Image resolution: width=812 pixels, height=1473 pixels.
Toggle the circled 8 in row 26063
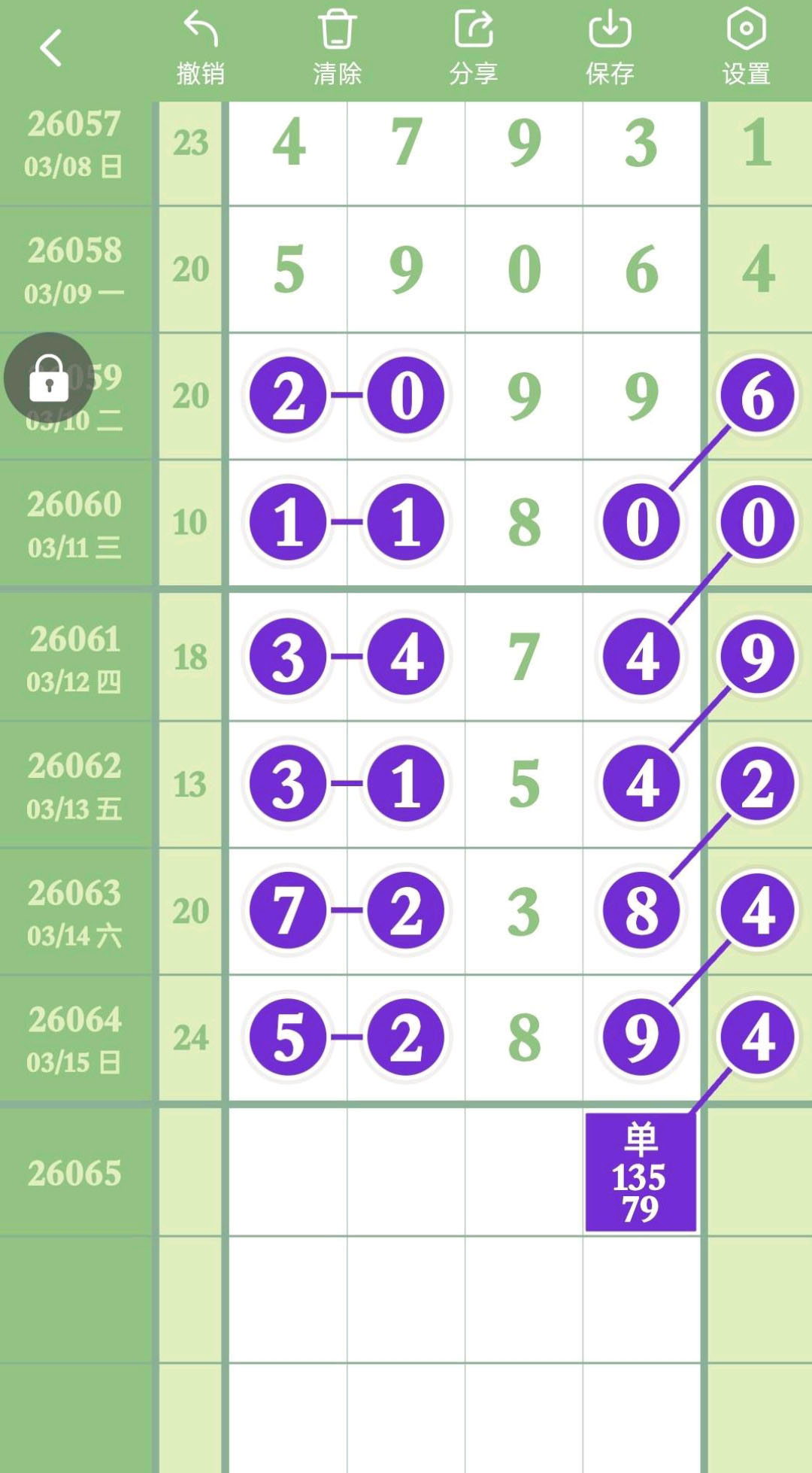(641, 909)
